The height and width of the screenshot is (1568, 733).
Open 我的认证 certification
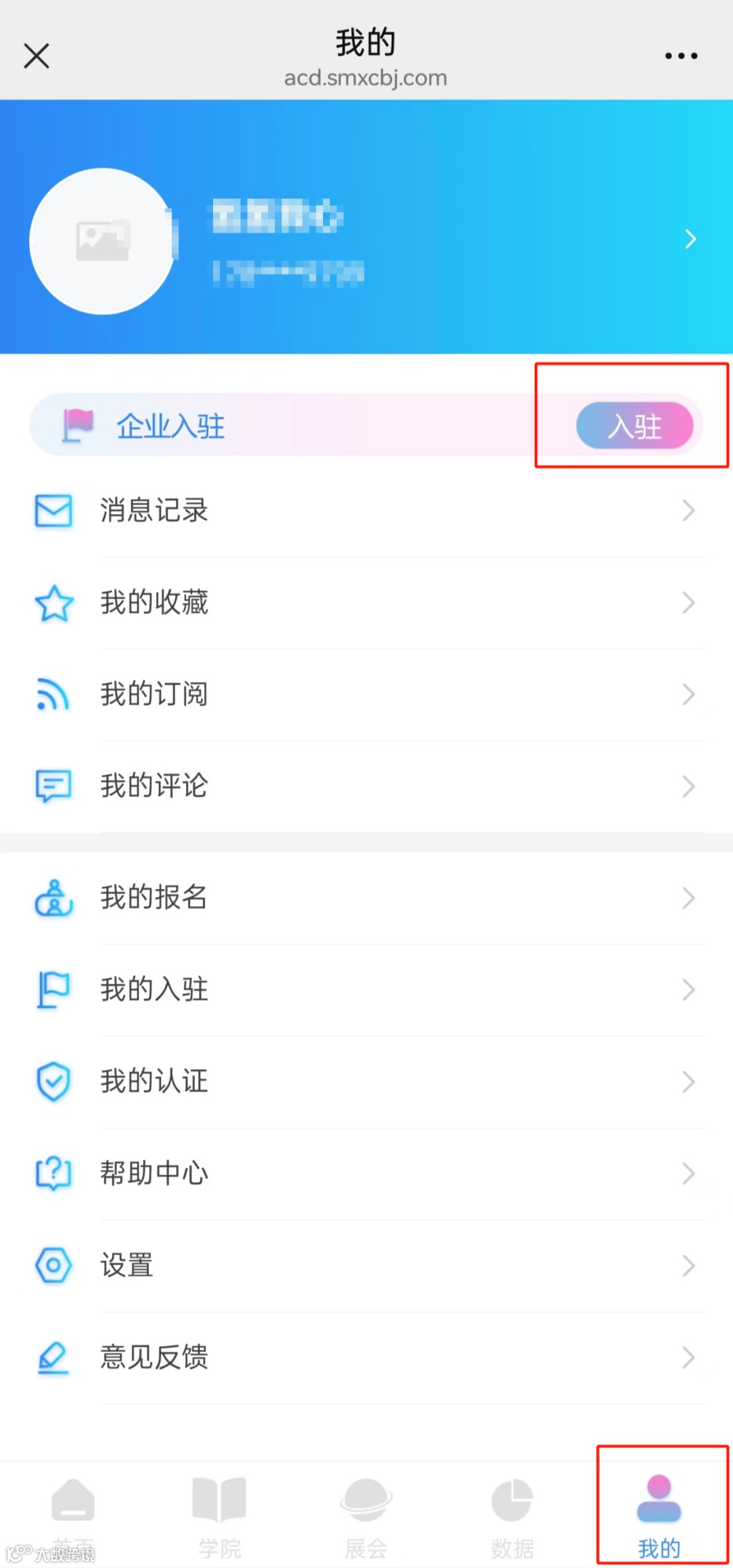[x=366, y=1081]
